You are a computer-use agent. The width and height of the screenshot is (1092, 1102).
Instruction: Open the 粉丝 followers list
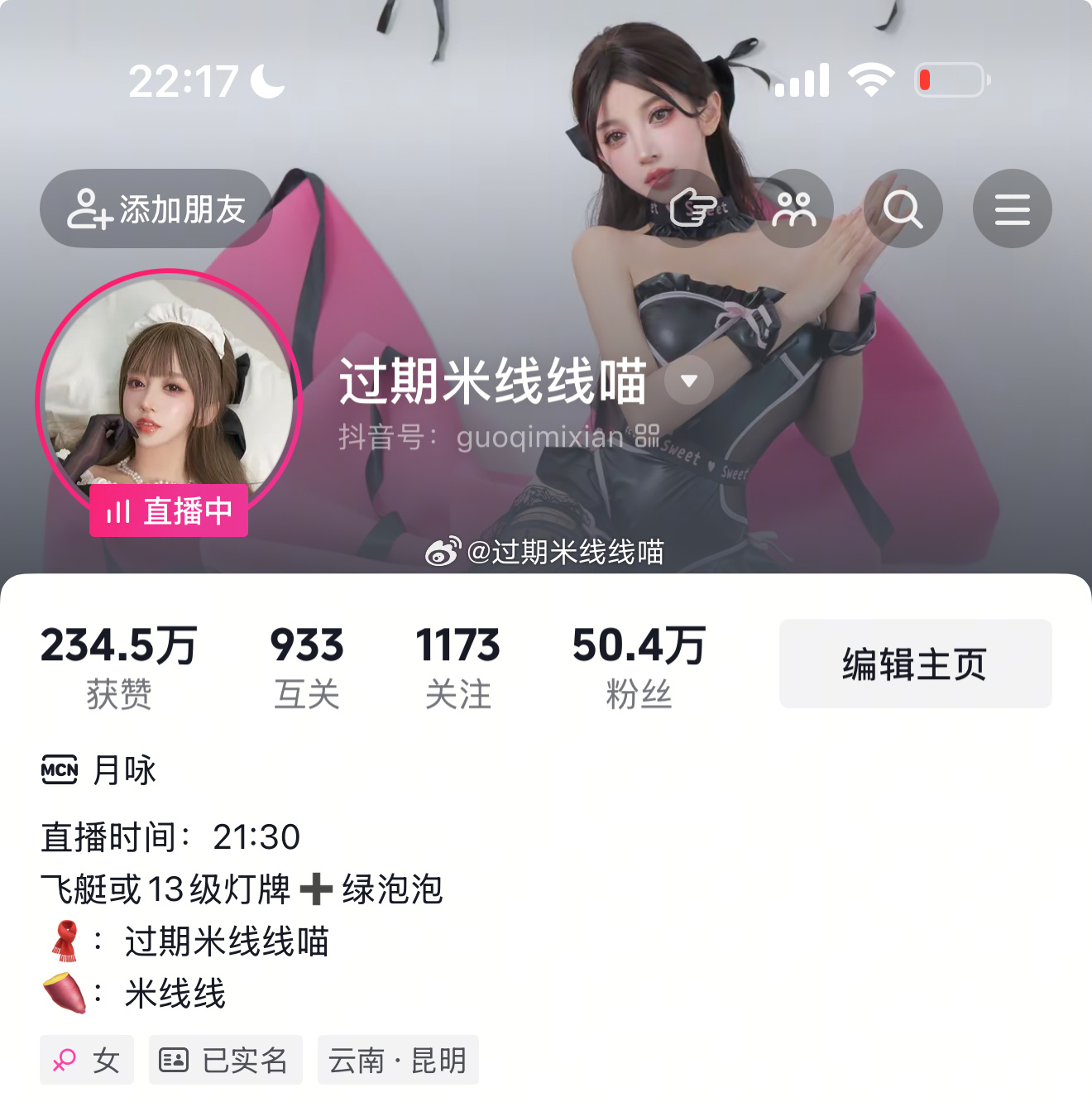638,665
